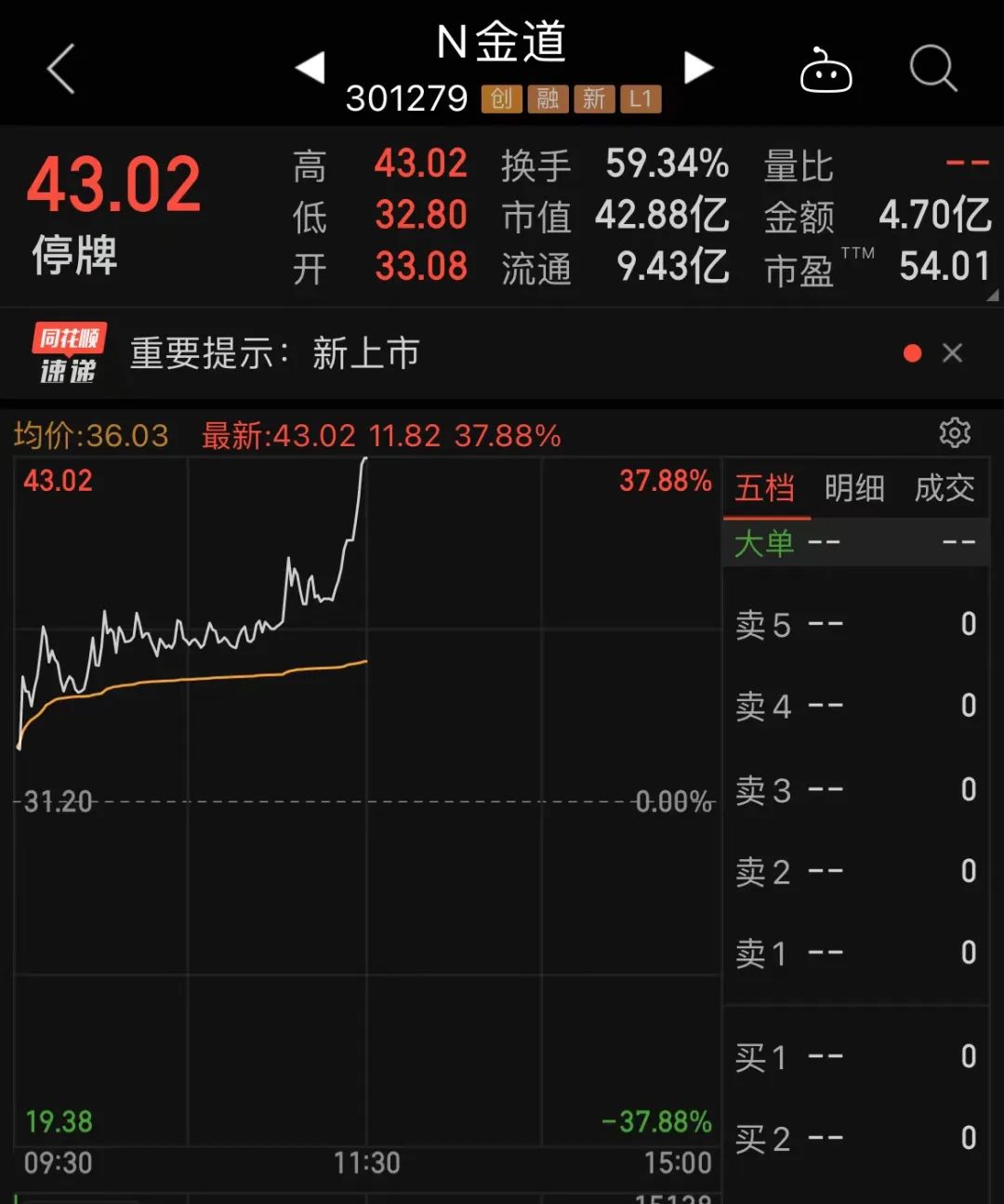Expand the quote details via corner triangle
This screenshot has height=1204, width=1004.
tap(990, 294)
